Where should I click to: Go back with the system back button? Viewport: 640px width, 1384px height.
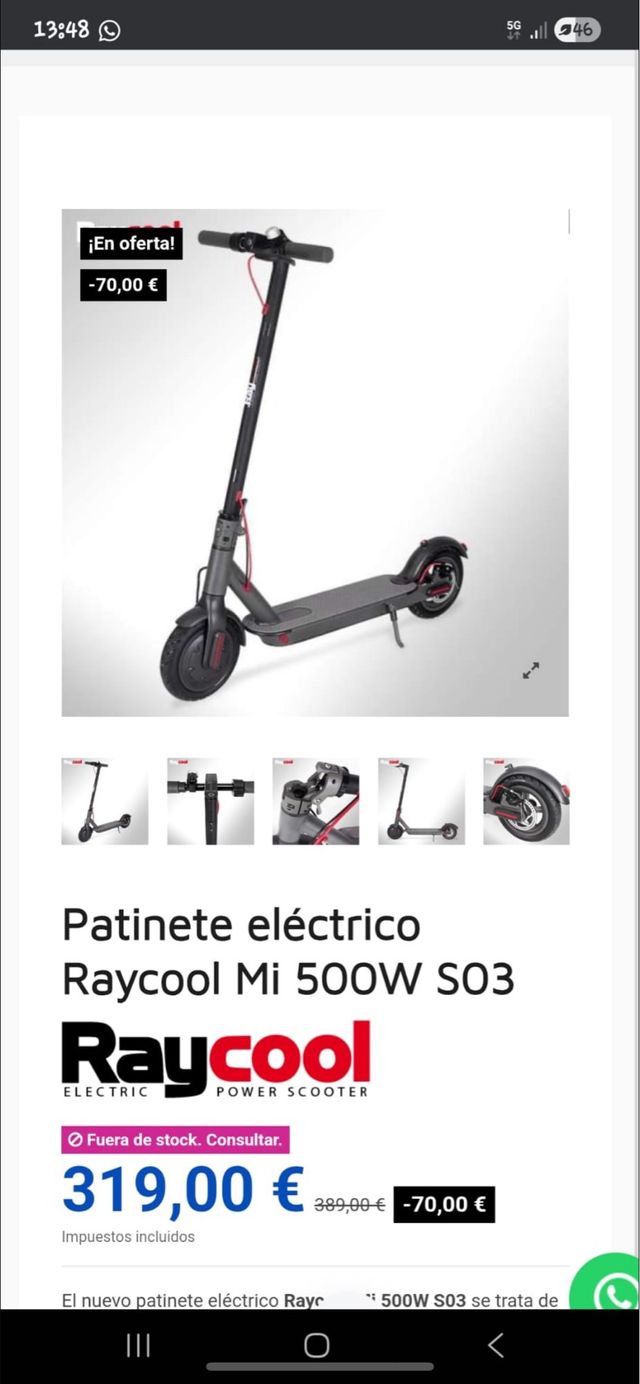point(496,1345)
